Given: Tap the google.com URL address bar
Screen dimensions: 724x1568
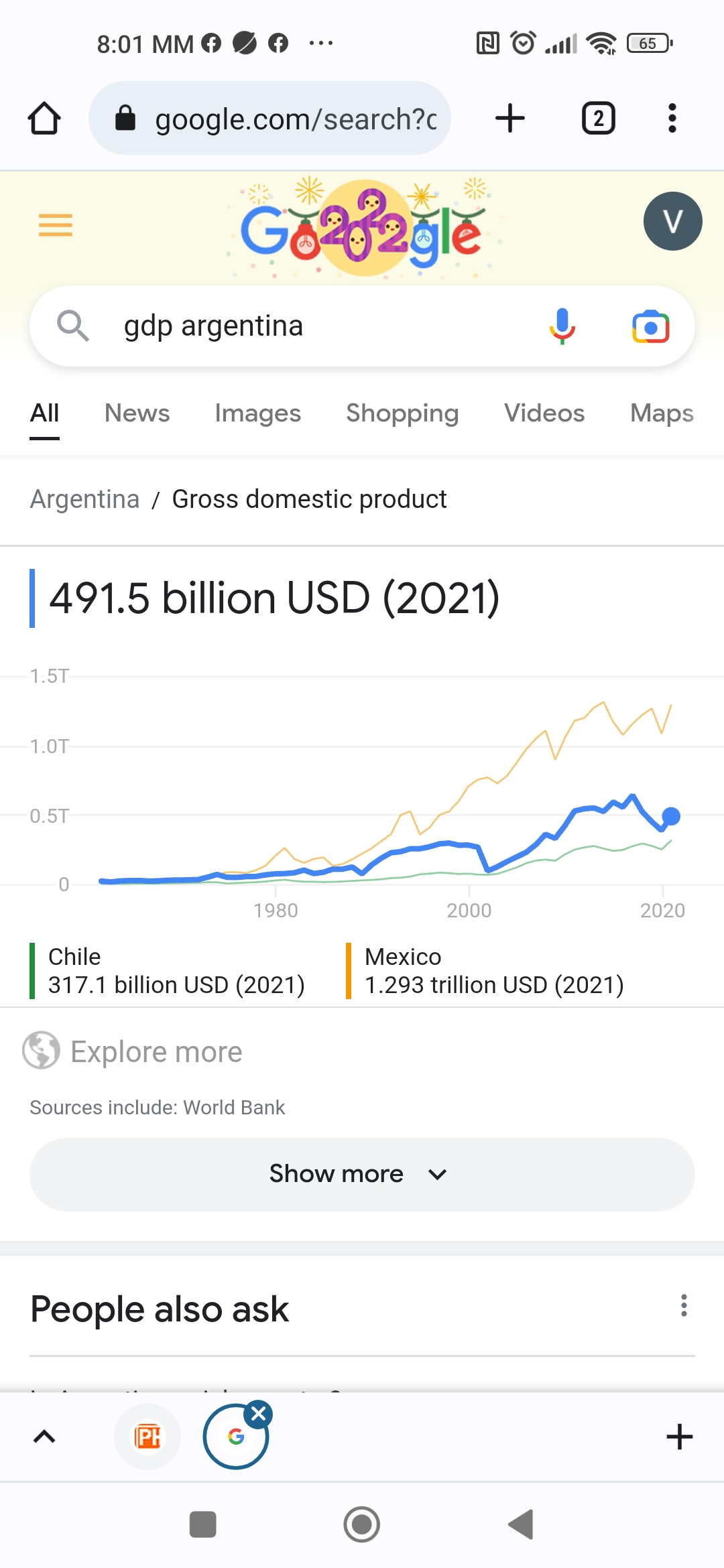Looking at the screenshot, I should pyautogui.click(x=269, y=119).
